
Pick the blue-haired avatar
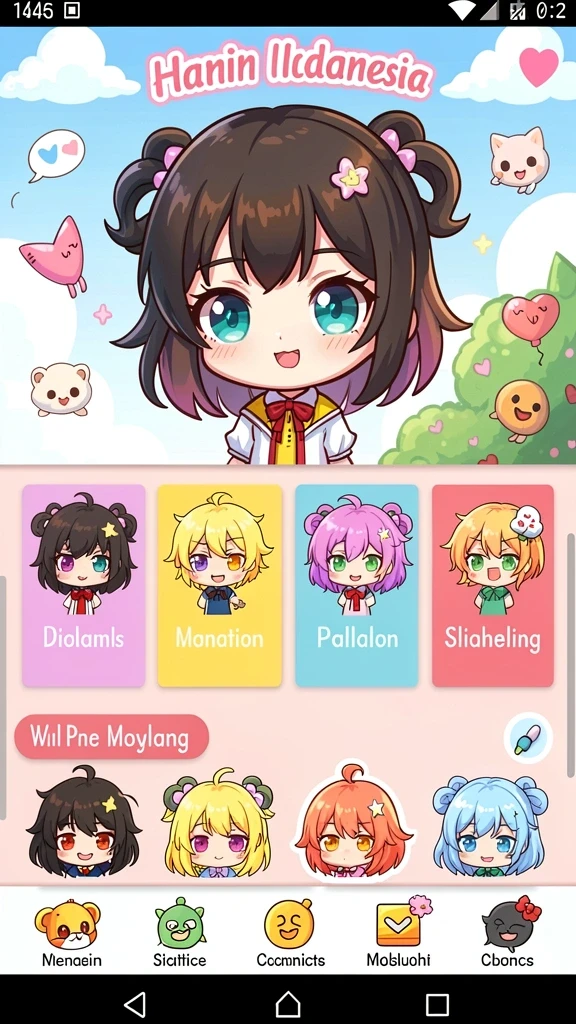490,824
